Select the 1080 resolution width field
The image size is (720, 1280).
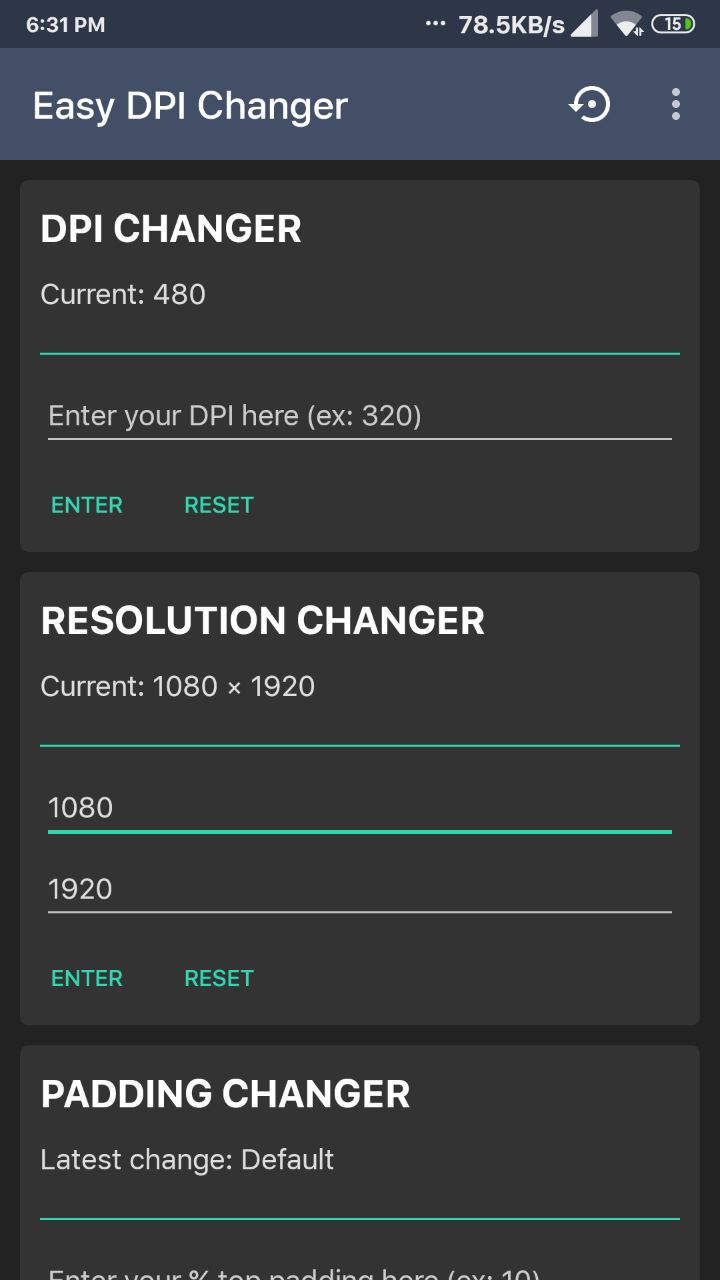tap(360, 808)
